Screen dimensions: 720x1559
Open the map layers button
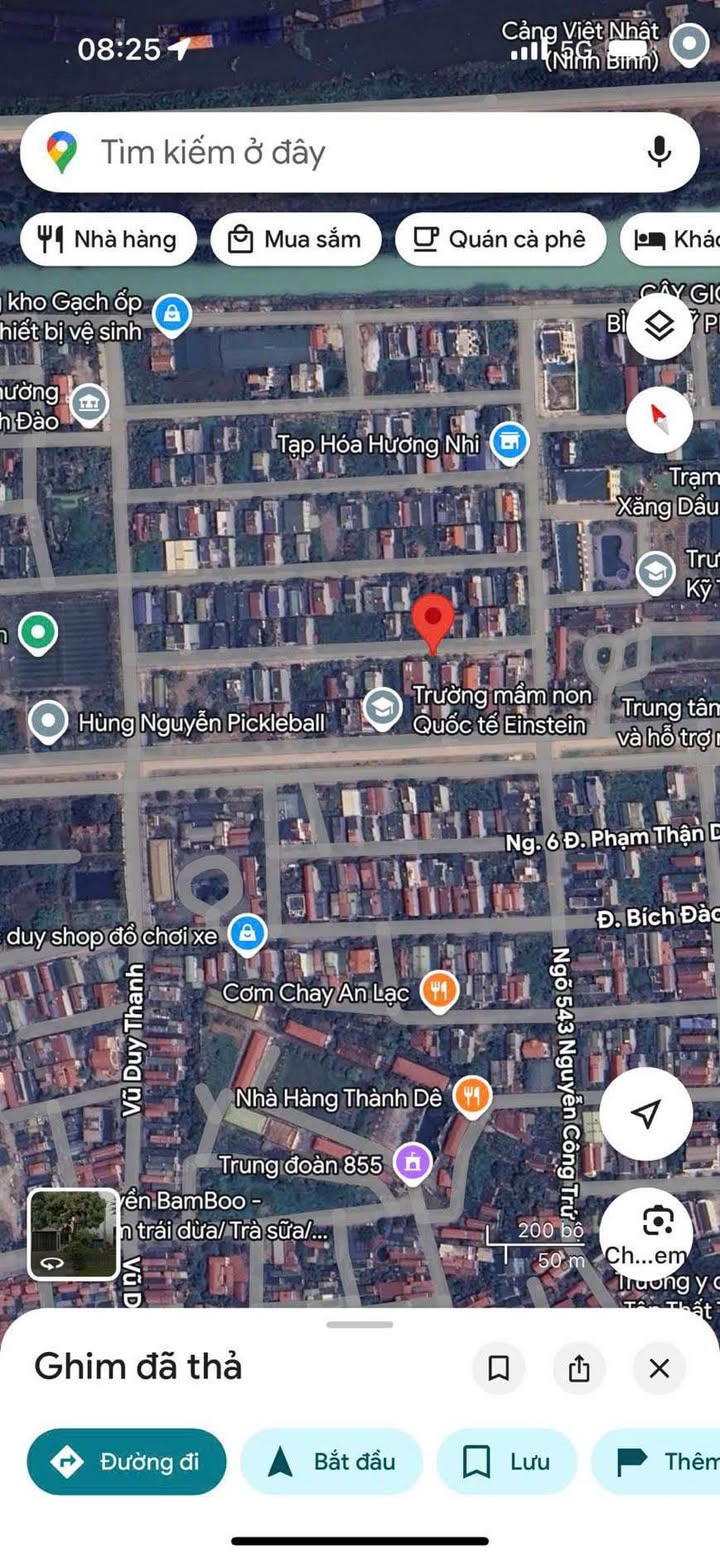pos(659,327)
